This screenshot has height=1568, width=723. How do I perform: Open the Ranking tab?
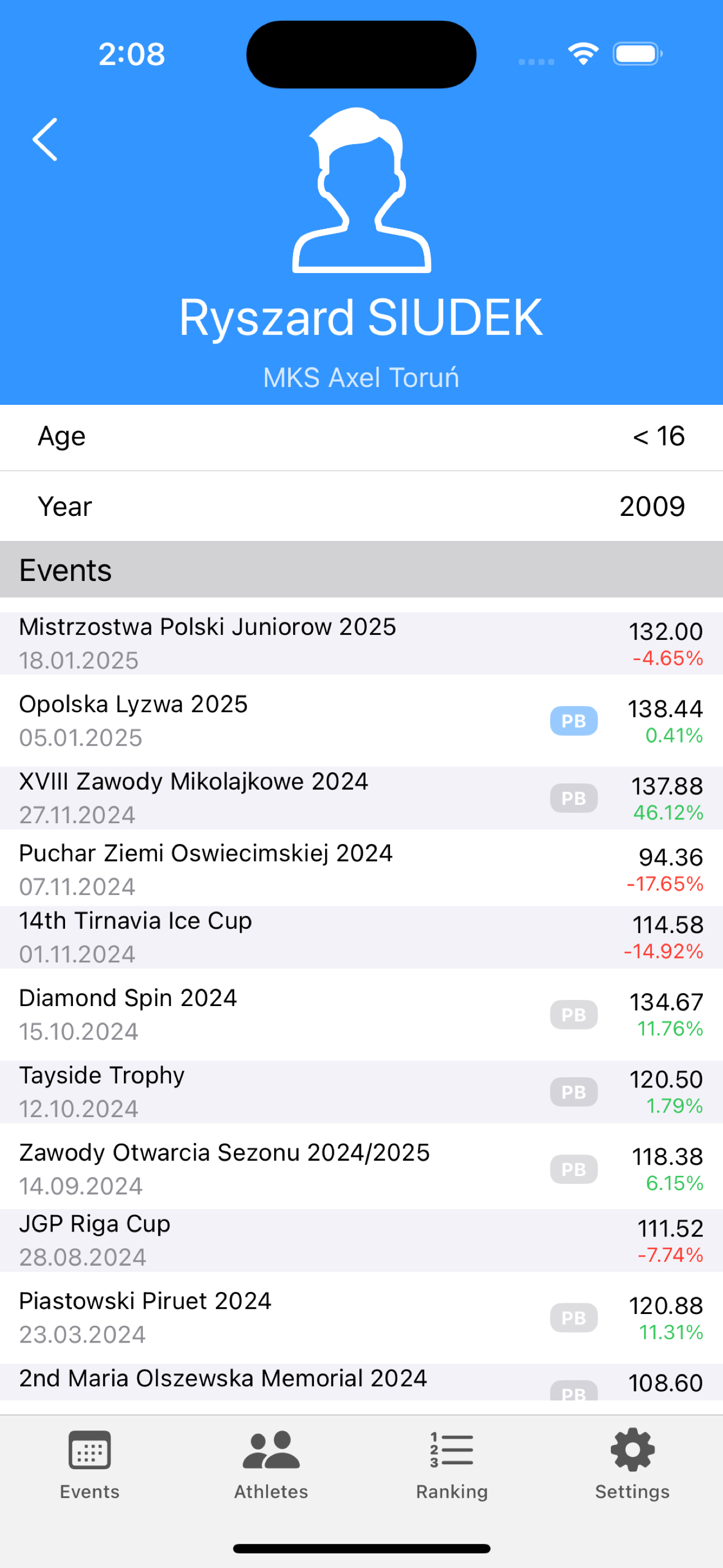pyautogui.click(x=452, y=1464)
